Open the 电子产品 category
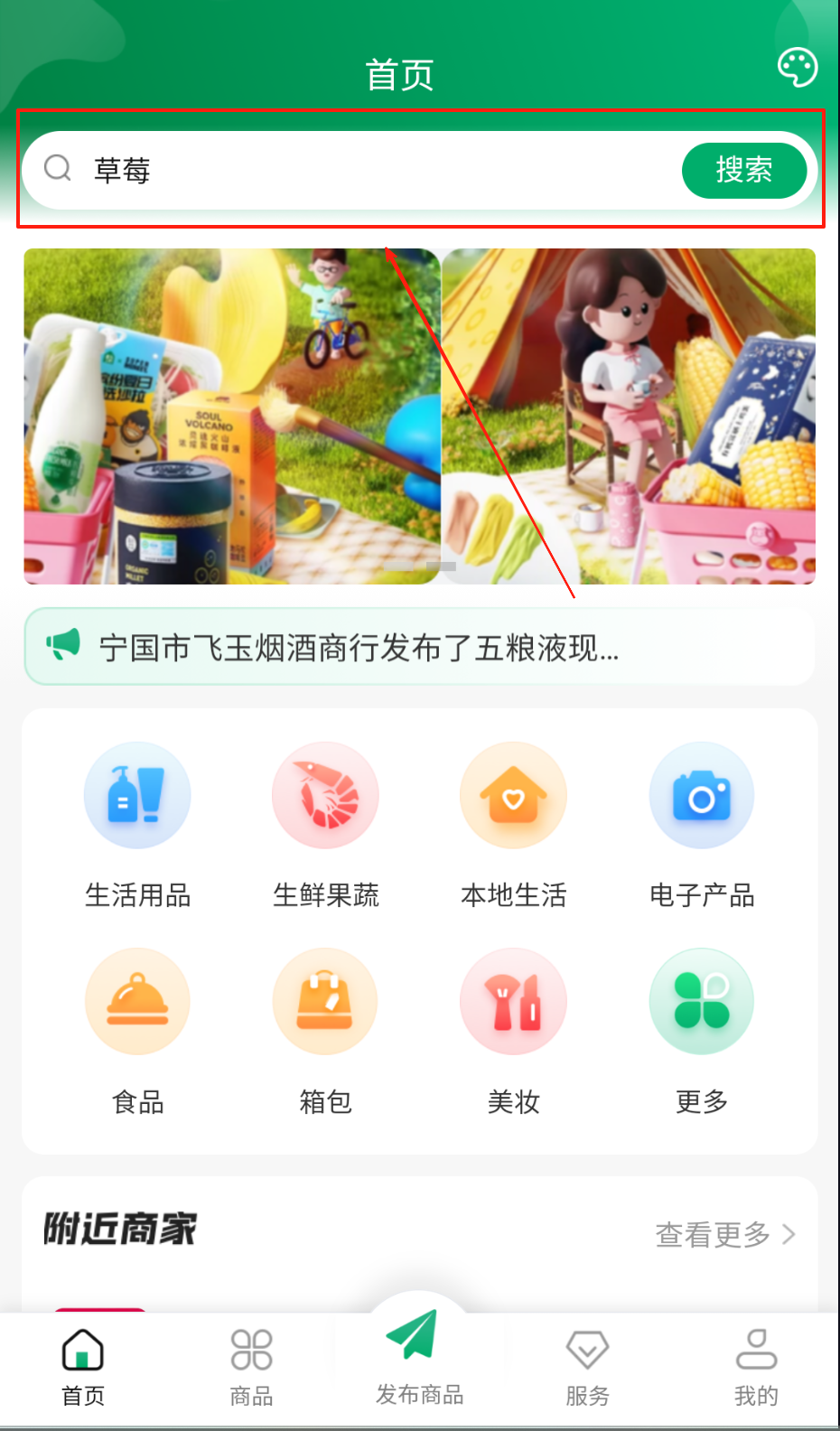 [x=701, y=823]
